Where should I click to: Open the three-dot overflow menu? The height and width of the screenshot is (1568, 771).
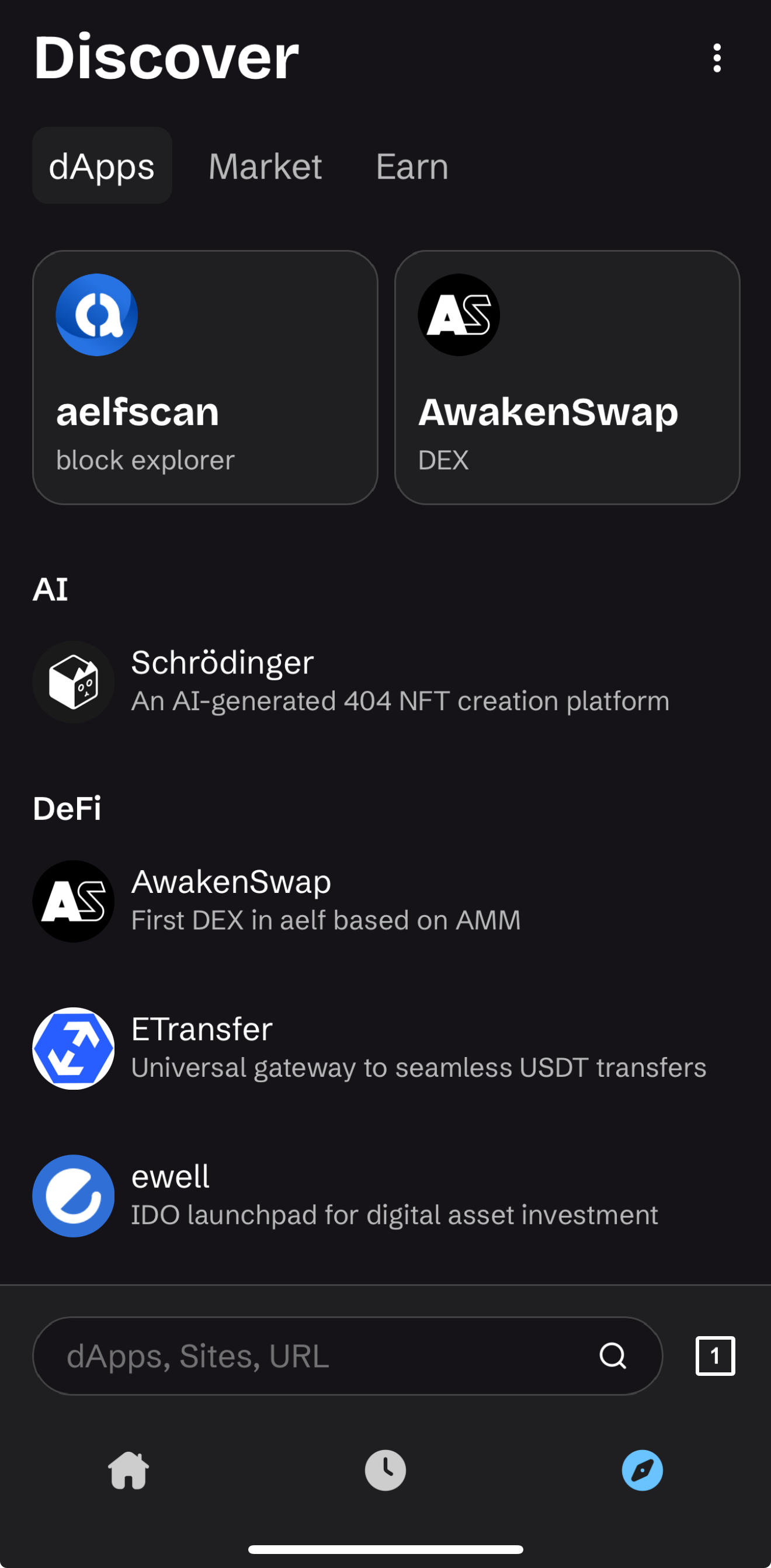(x=717, y=58)
